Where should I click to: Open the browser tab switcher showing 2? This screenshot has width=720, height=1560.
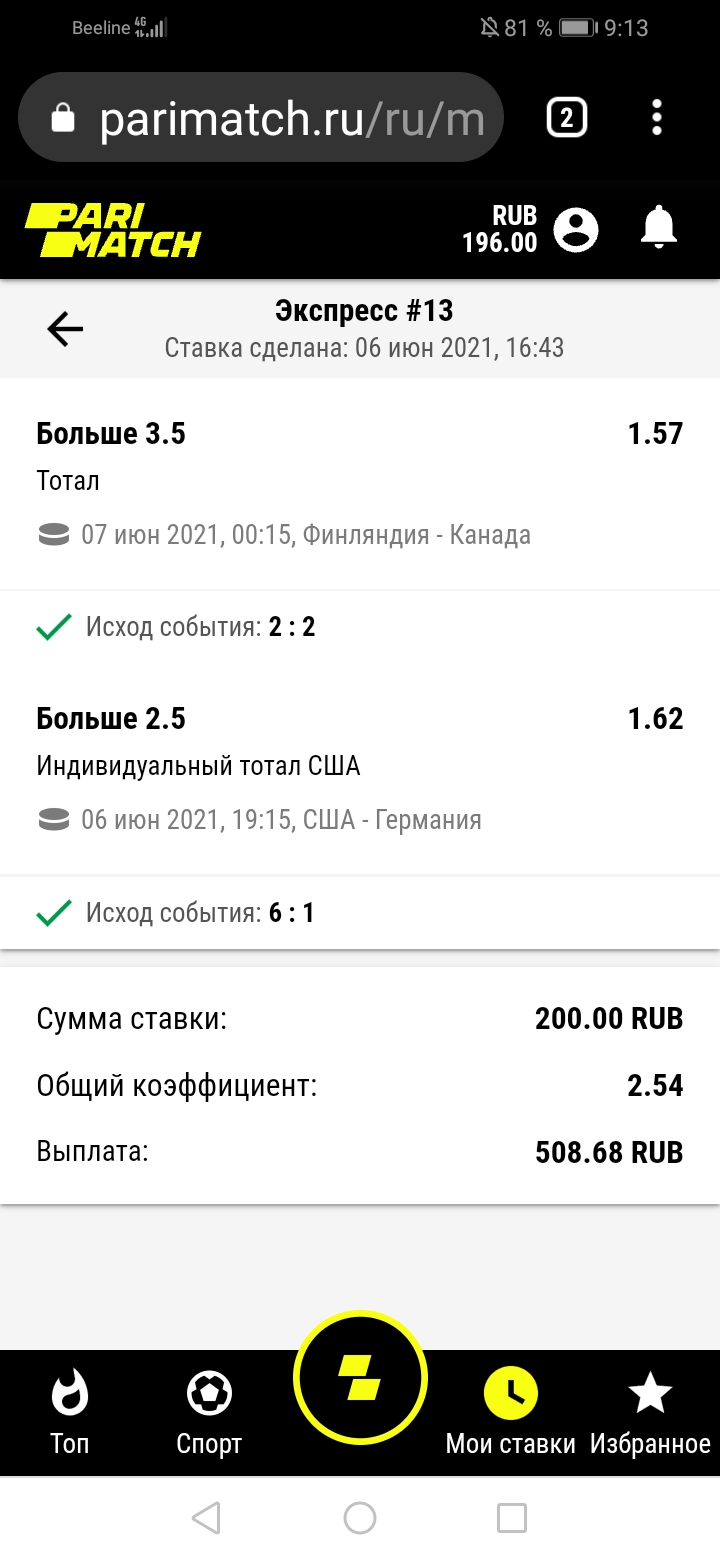[x=565, y=117]
